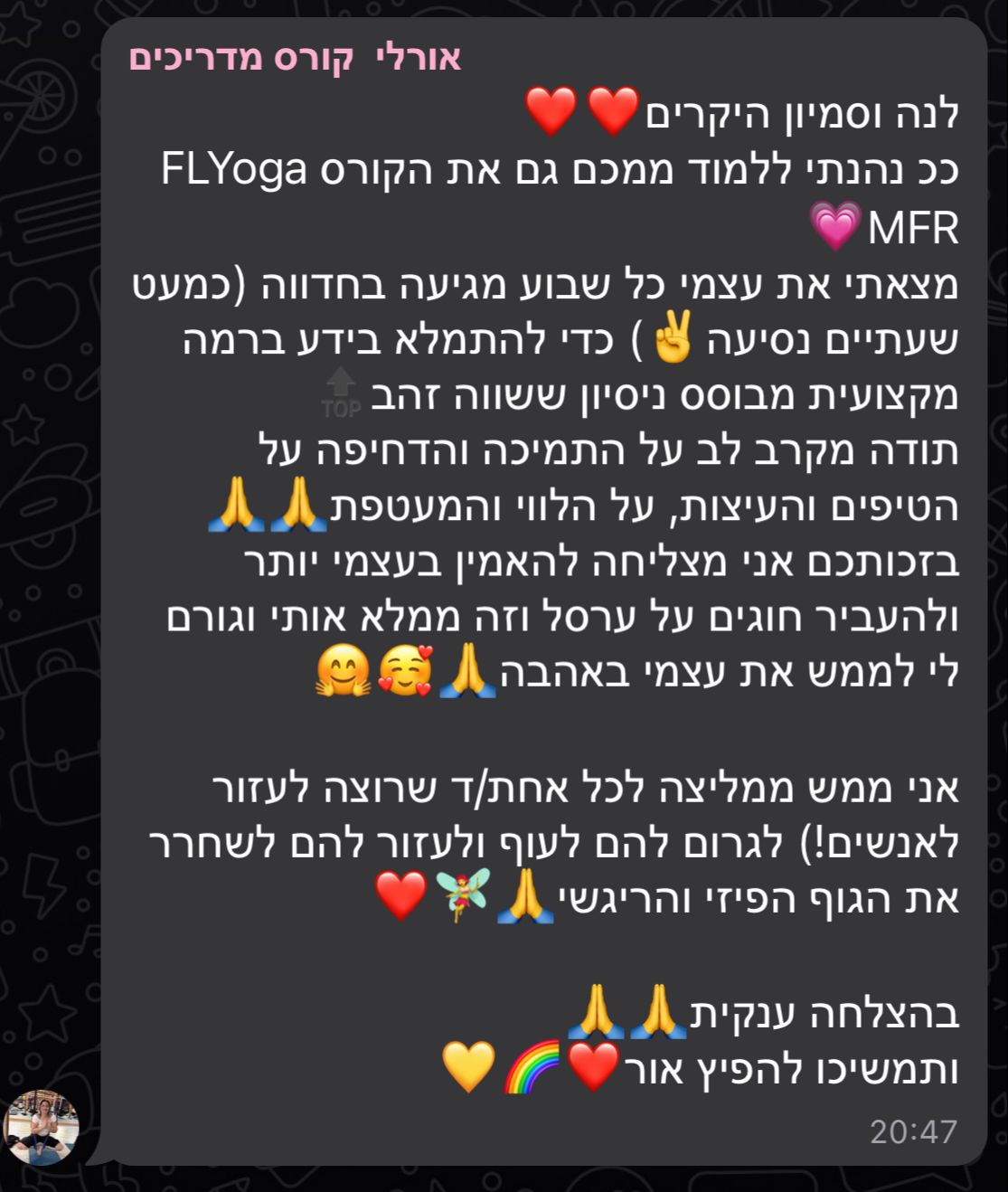This screenshot has height=1192, width=1008.
Task: Open the sender's profile picture avatar
Action: [42, 1127]
